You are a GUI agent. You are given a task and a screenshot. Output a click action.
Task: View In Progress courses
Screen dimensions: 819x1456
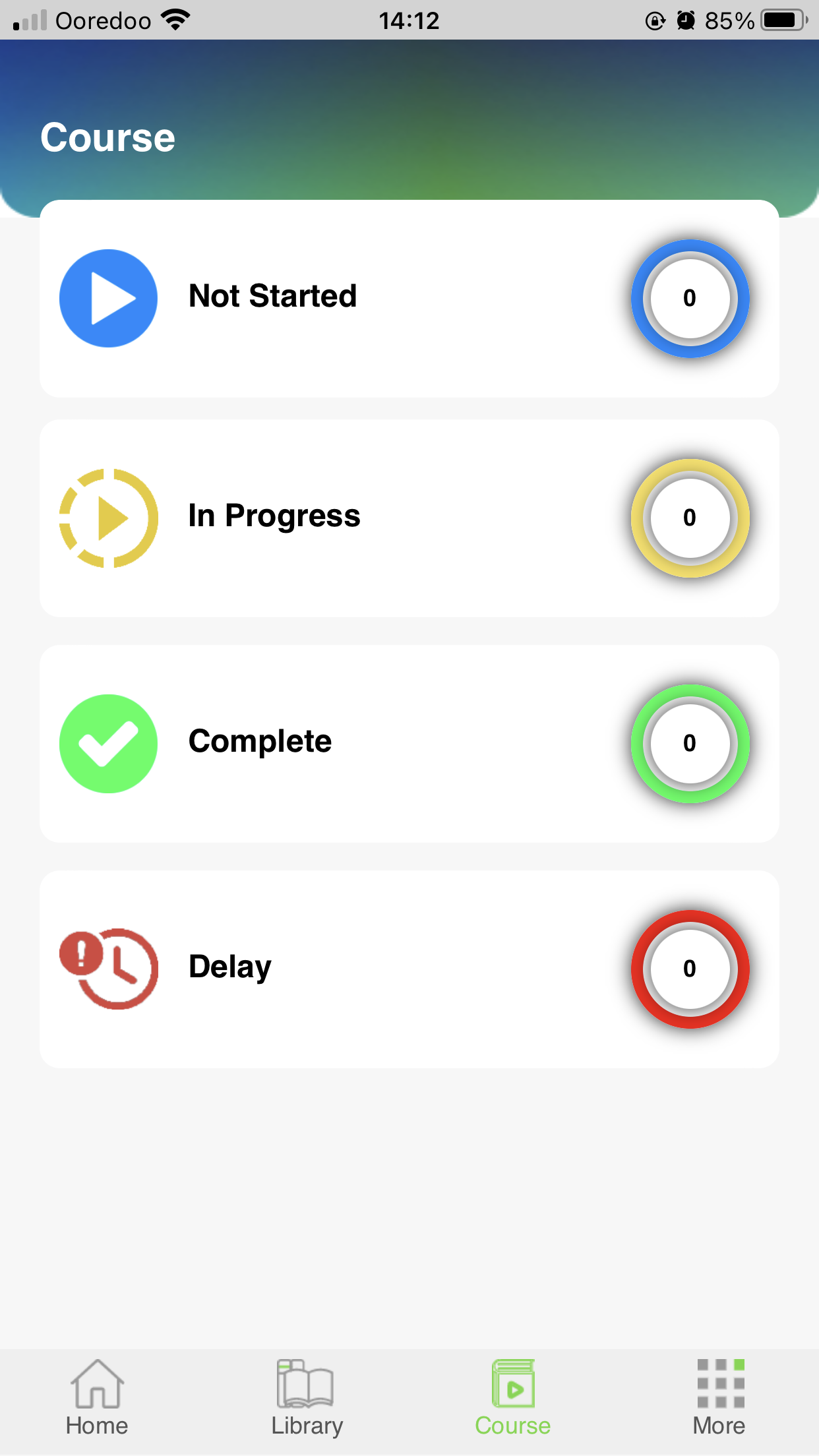[x=409, y=518]
